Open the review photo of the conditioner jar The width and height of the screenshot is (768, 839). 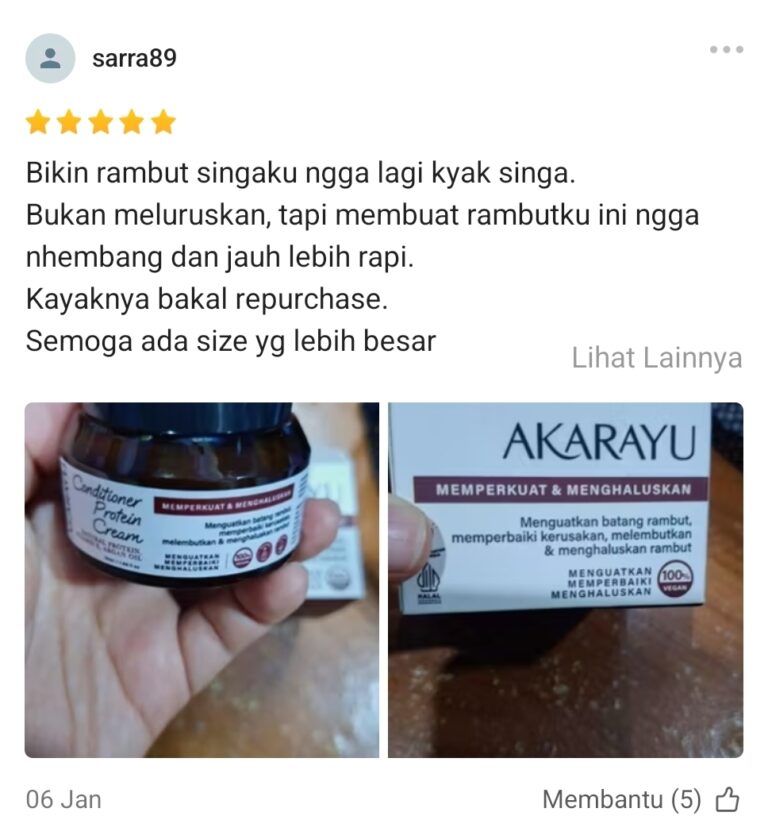point(202,579)
